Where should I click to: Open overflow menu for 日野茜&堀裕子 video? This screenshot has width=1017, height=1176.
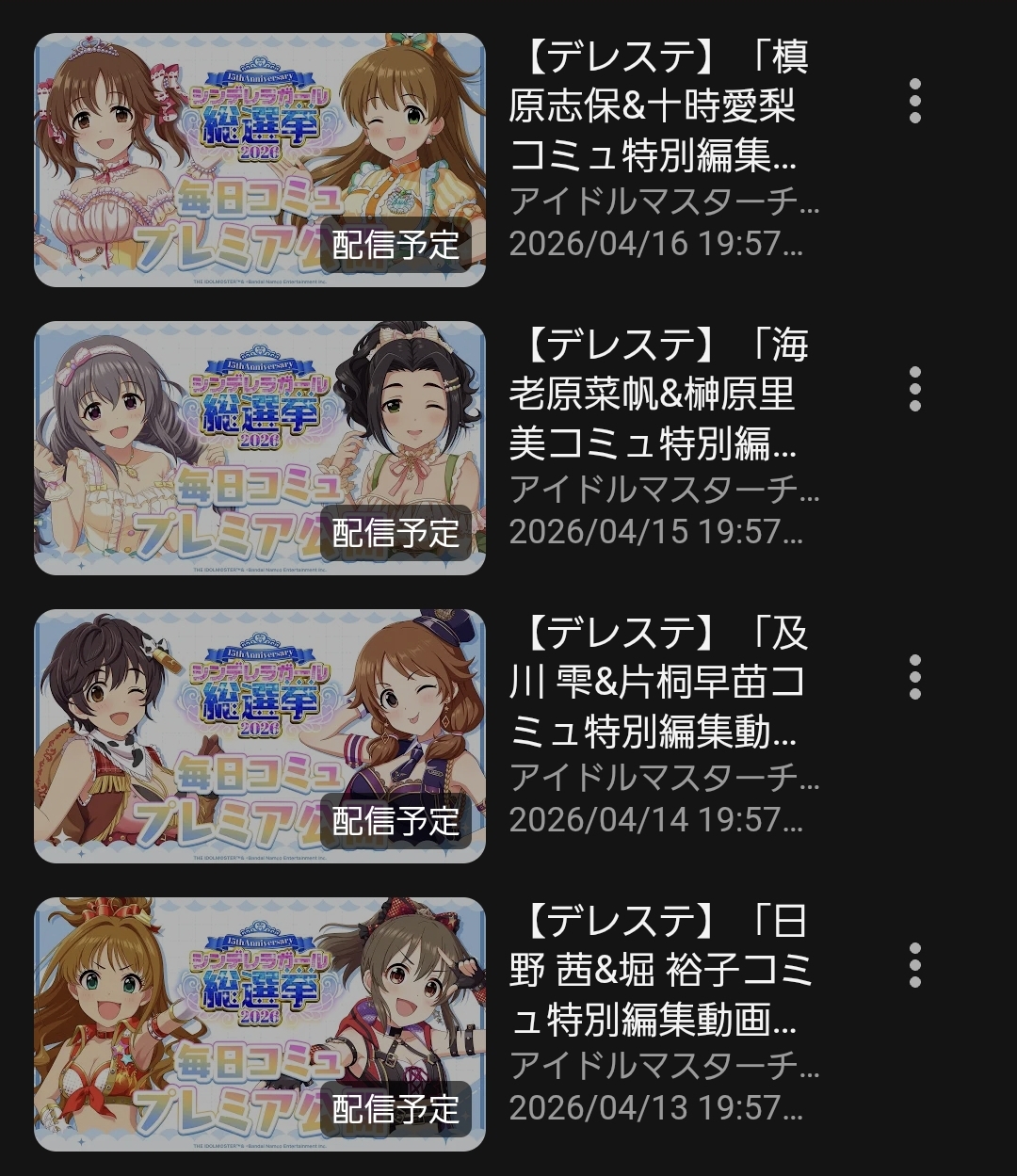point(914,965)
